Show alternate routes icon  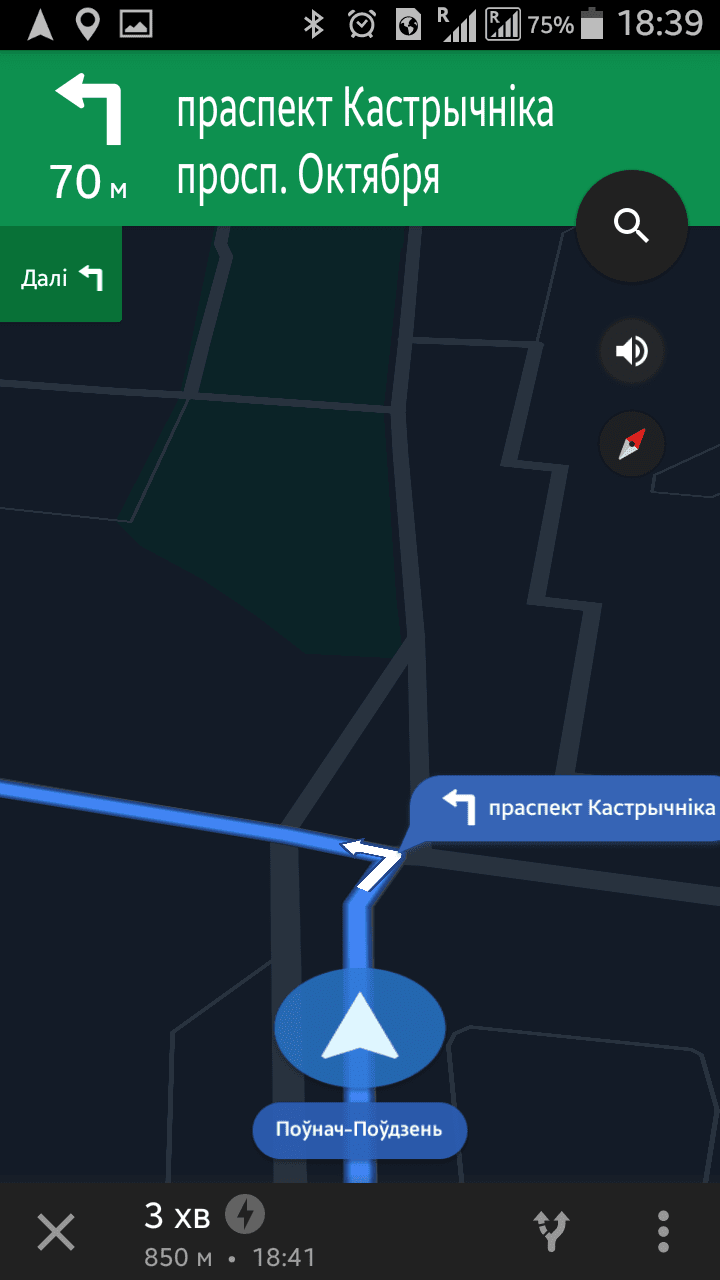[x=553, y=1232]
